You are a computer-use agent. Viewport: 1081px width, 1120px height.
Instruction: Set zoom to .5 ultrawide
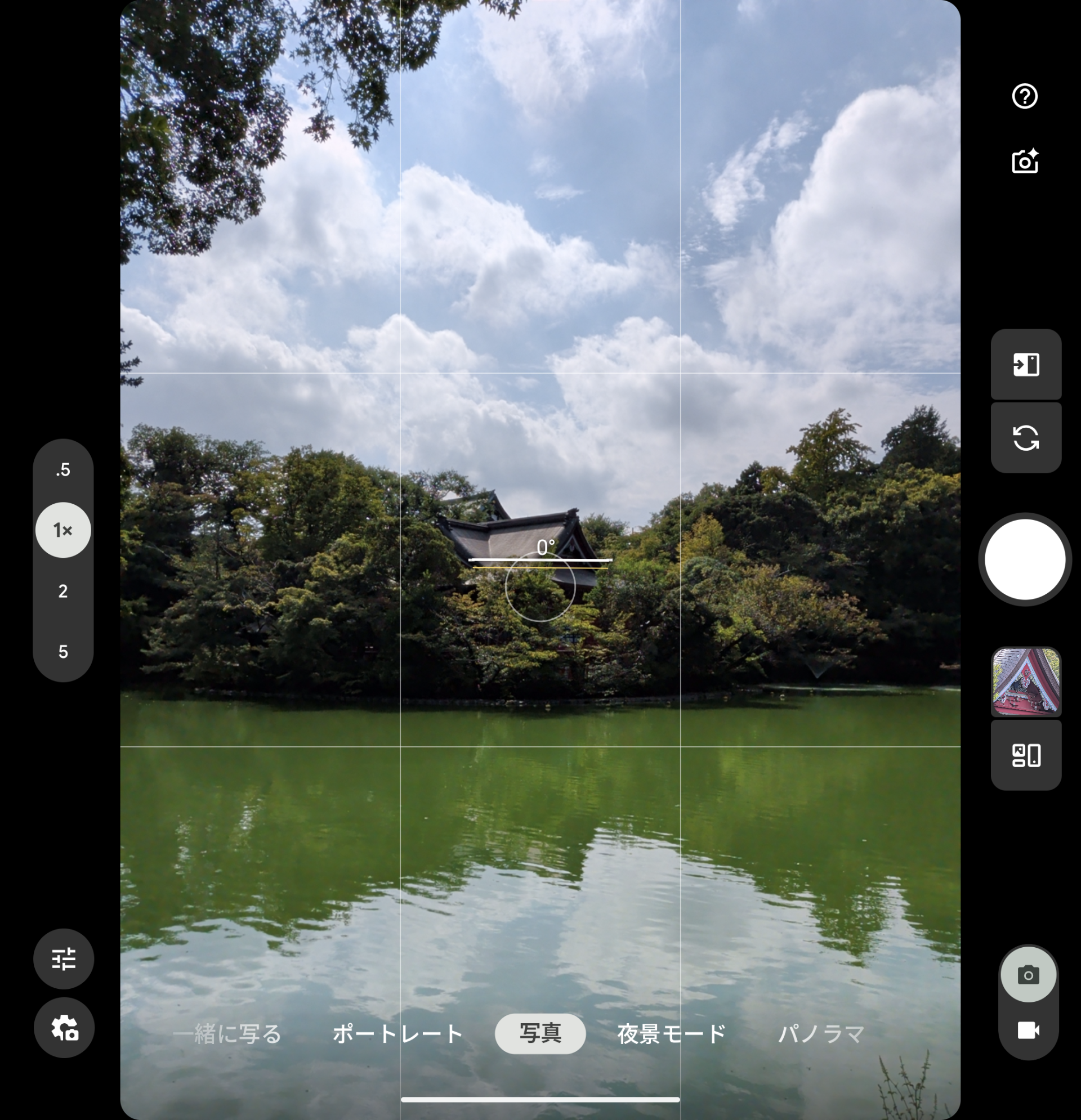coord(63,470)
